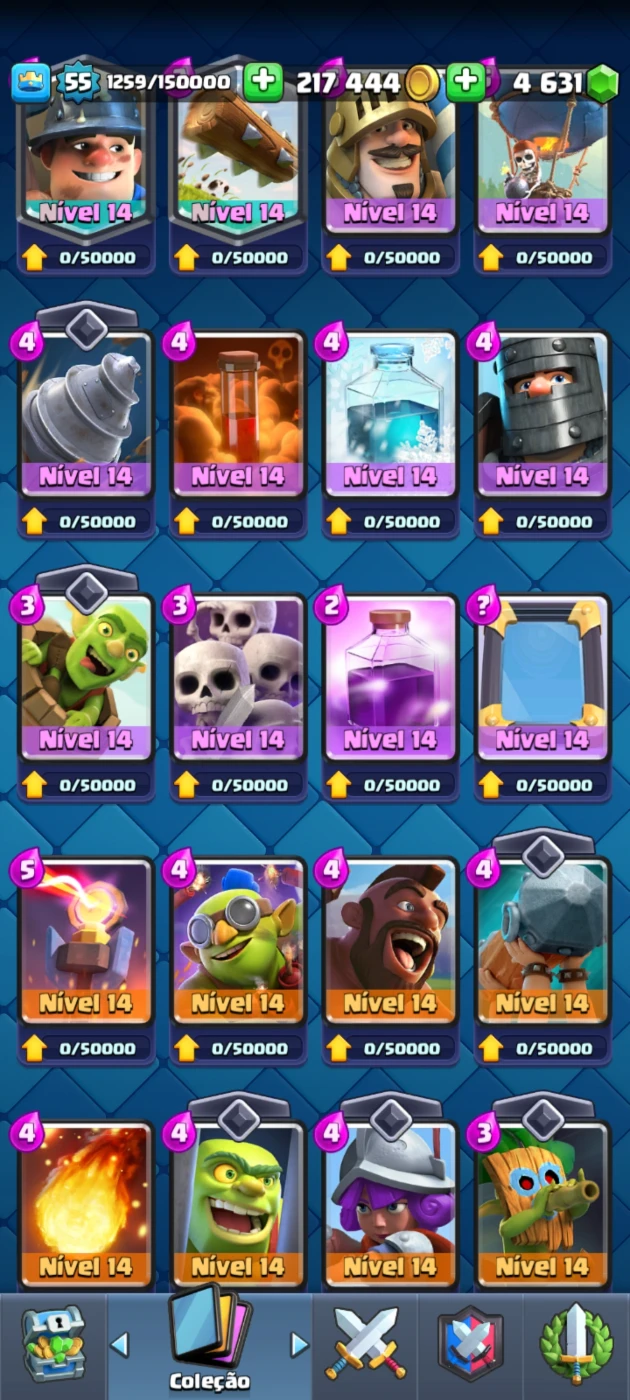Screen dimensions: 630x1400
Task: Open the events laurel sword tab
Action: coord(576,1345)
